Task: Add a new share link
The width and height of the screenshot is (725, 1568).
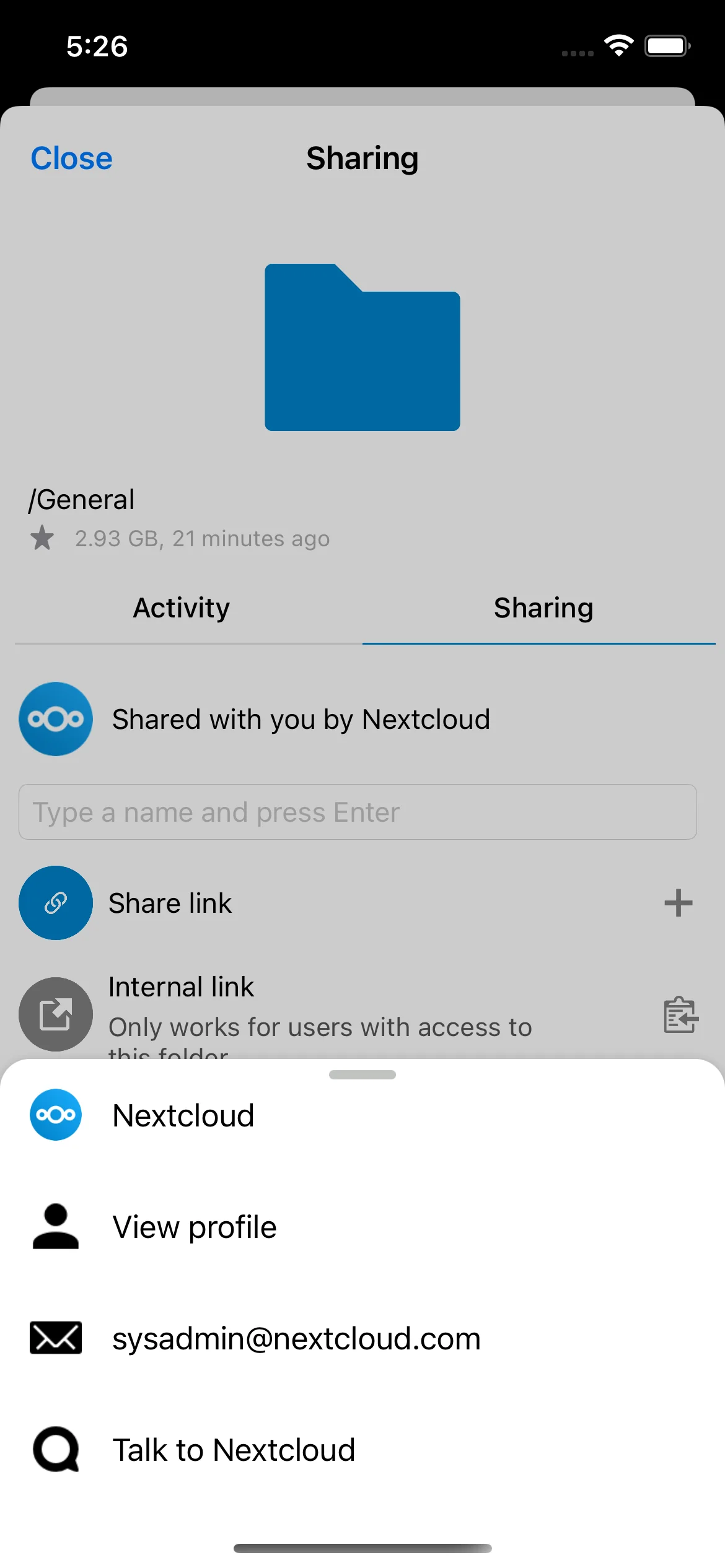Action: pos(678,903)
